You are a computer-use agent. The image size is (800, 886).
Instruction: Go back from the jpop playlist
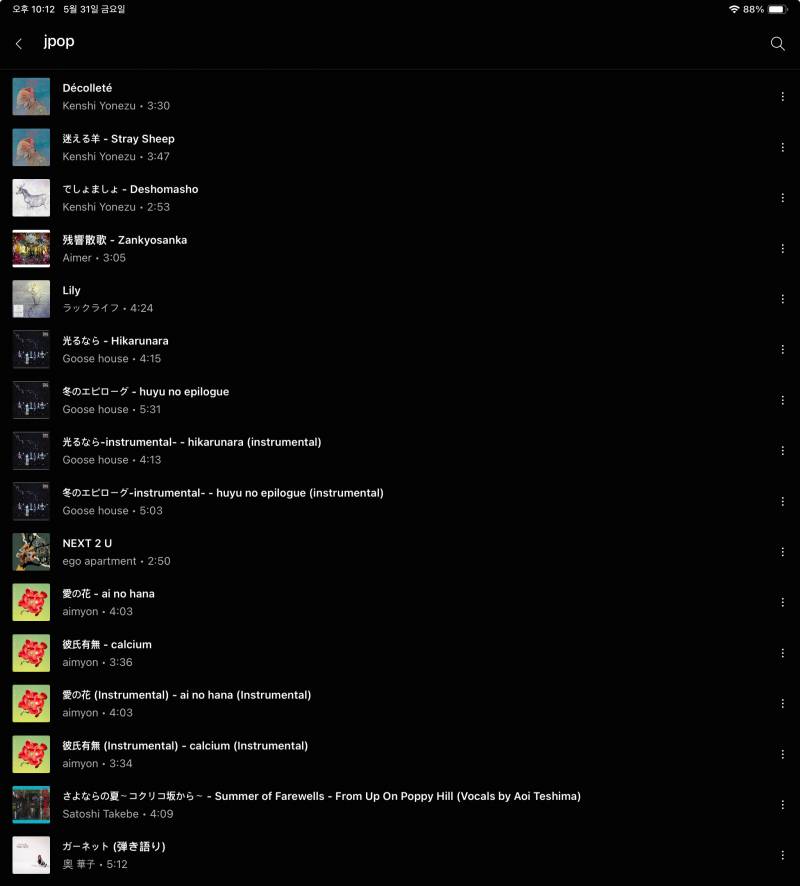point(18,44)
